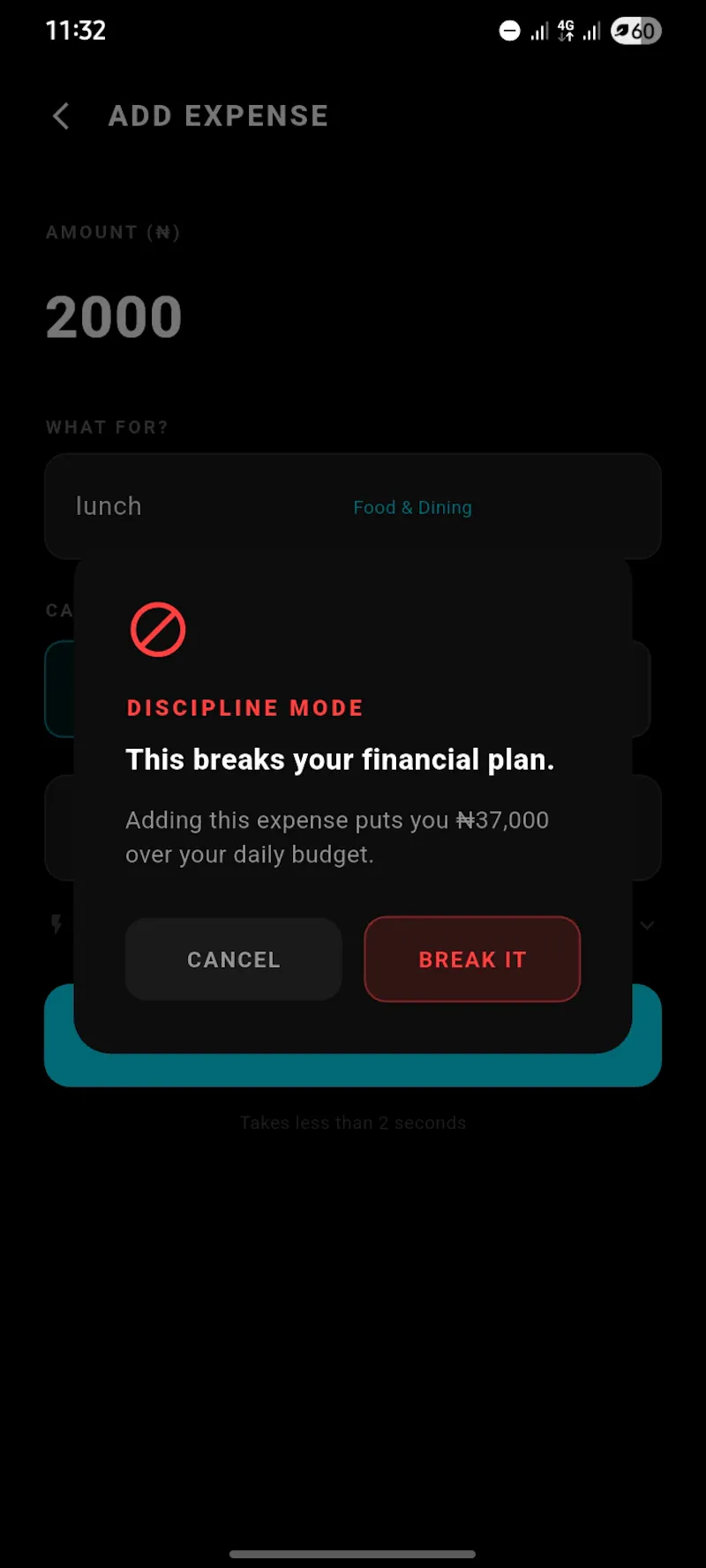Image resolution: width=706 pixels, height=1568 pixels.
Task: Cancel adding this expense
Action: click(233, 959)
